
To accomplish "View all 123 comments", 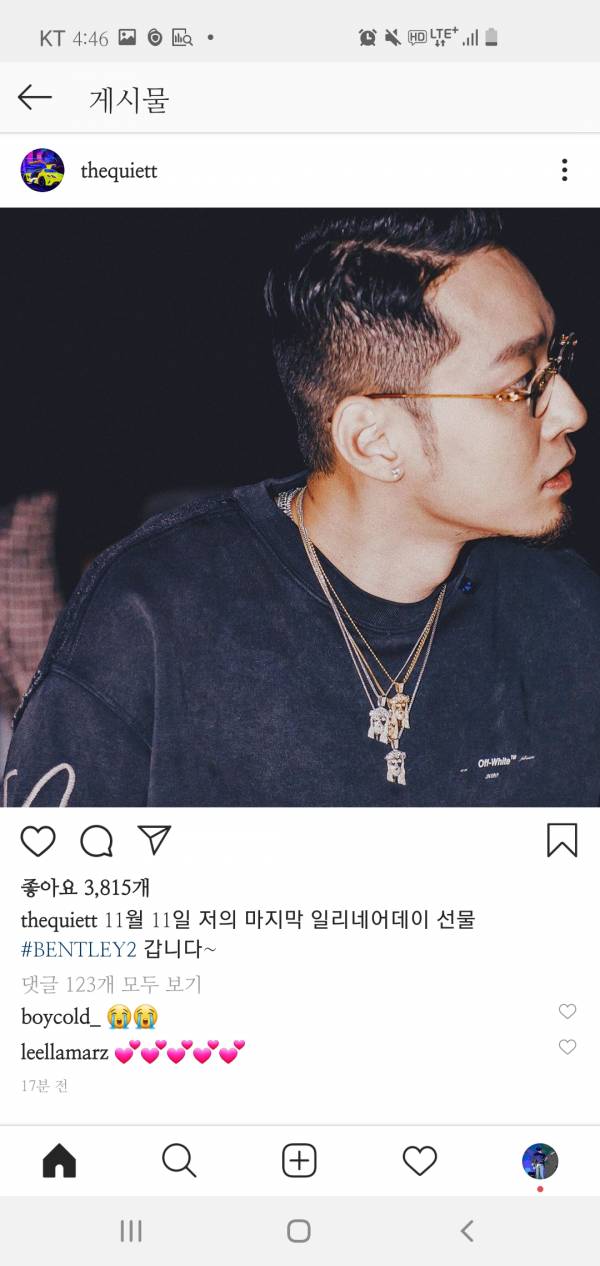I will (111, 985).
